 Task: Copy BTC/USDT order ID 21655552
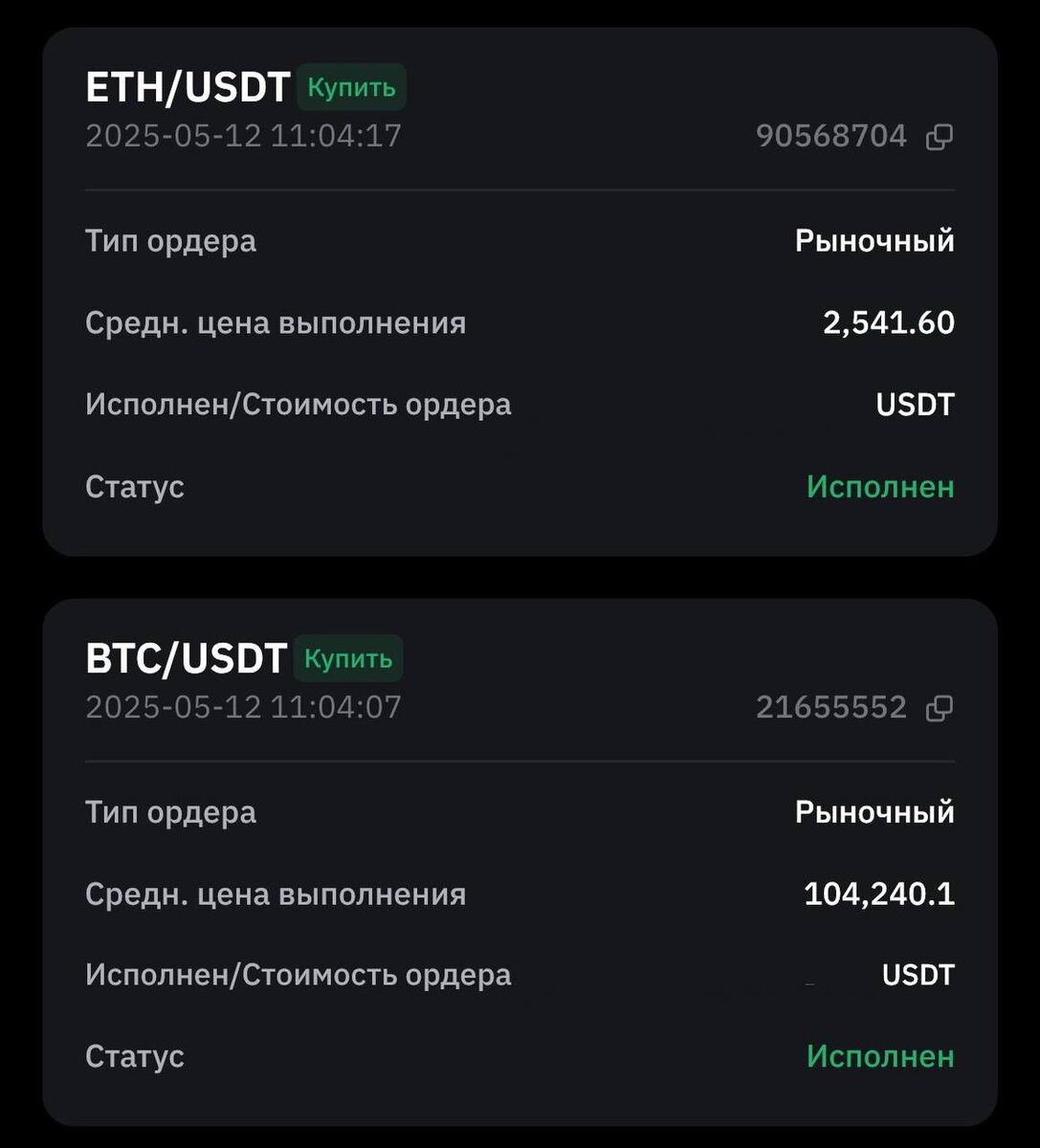click(940, 709)
